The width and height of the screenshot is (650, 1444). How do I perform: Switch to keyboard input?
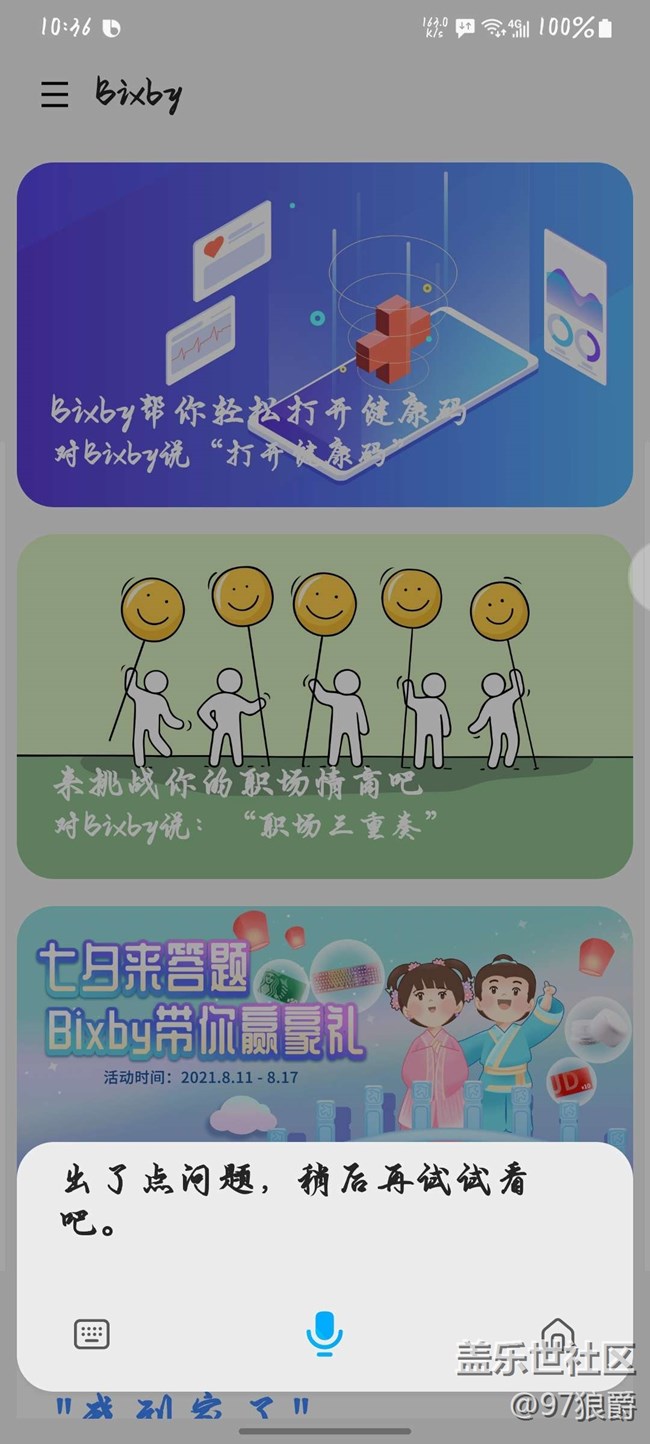pos(92,1333)
